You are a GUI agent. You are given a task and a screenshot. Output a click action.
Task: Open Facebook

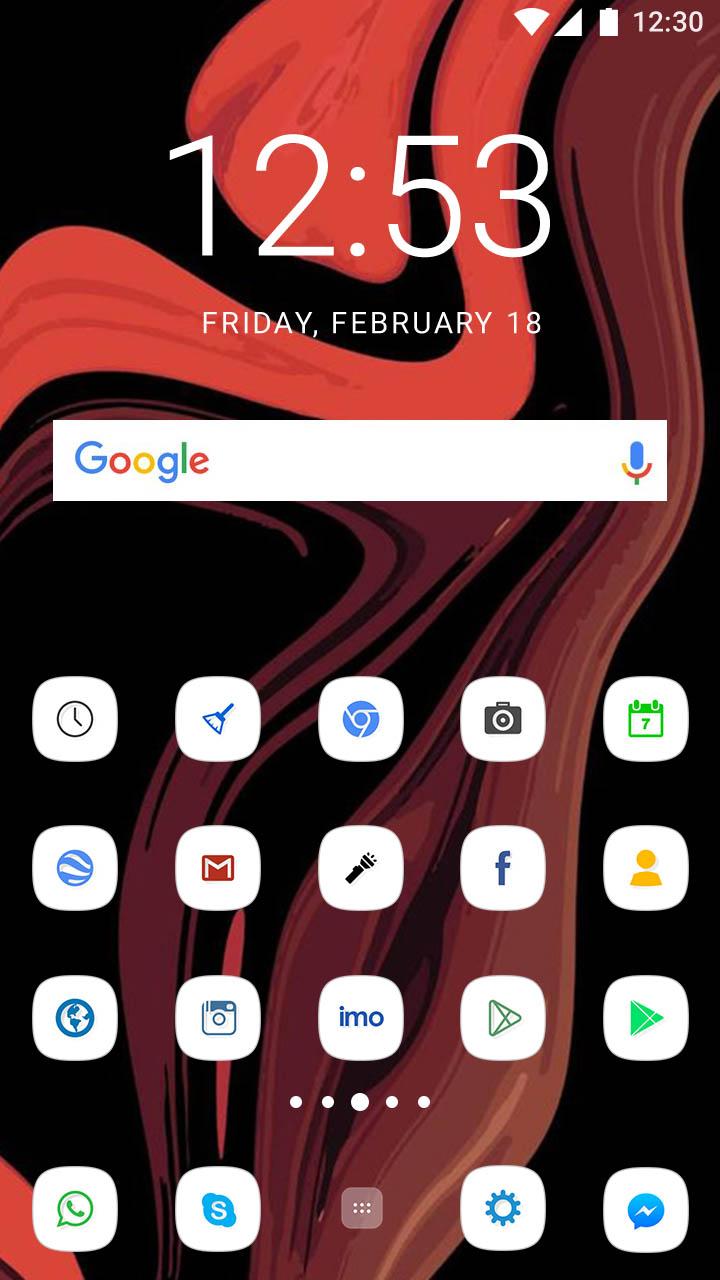[x=503, y=868]
